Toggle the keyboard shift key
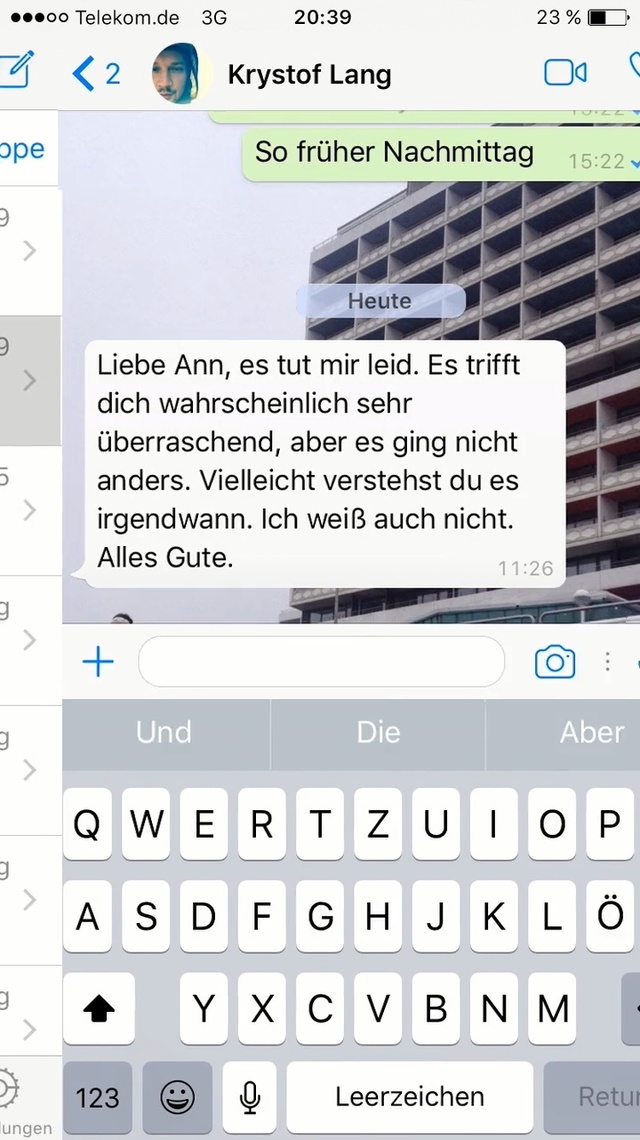640x1140 pixels. [98, 1010]
